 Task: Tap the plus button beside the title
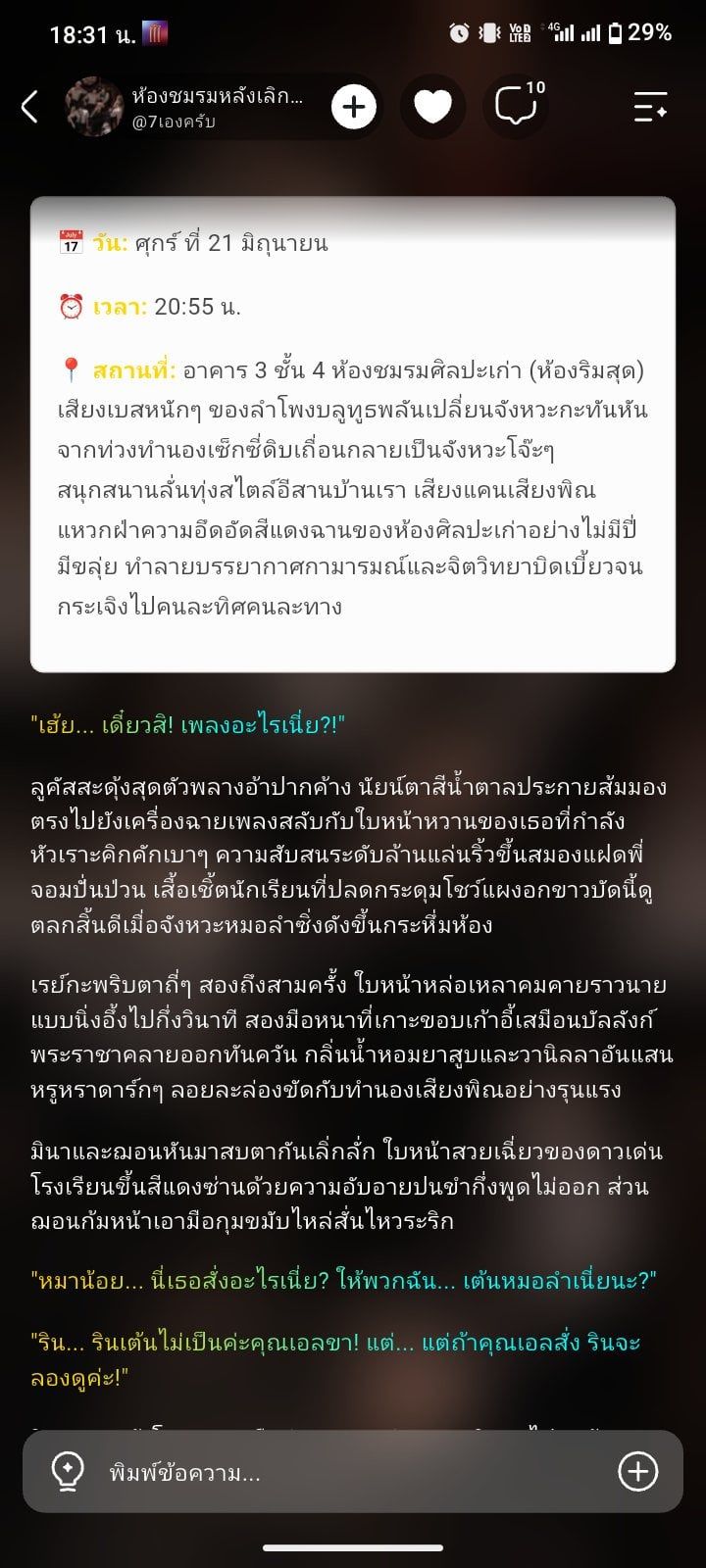pyautogui.click(x=354, y=107)
